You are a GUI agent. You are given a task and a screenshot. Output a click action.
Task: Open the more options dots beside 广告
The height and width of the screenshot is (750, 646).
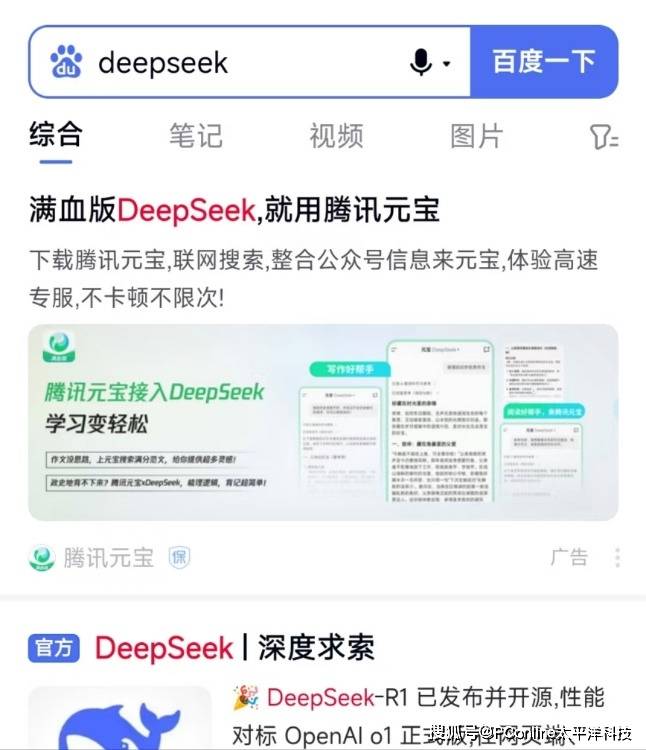tap(618, 557)
